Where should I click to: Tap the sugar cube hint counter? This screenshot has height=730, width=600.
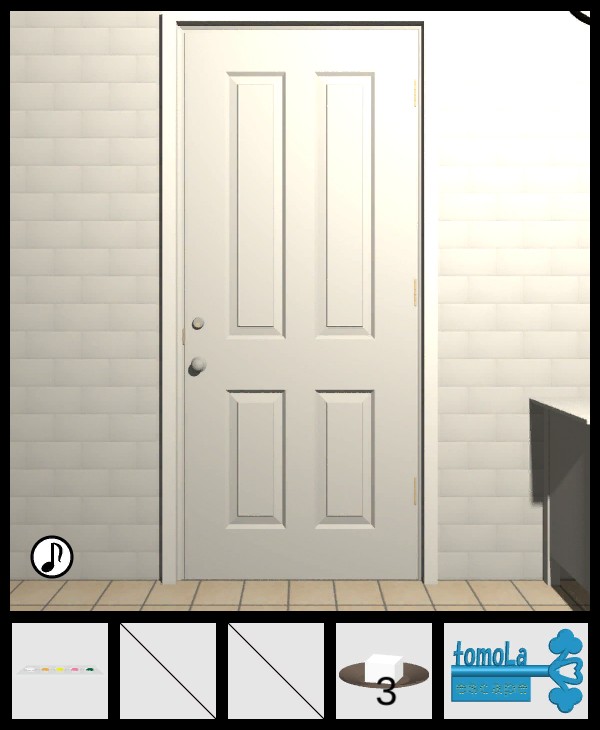384,671
